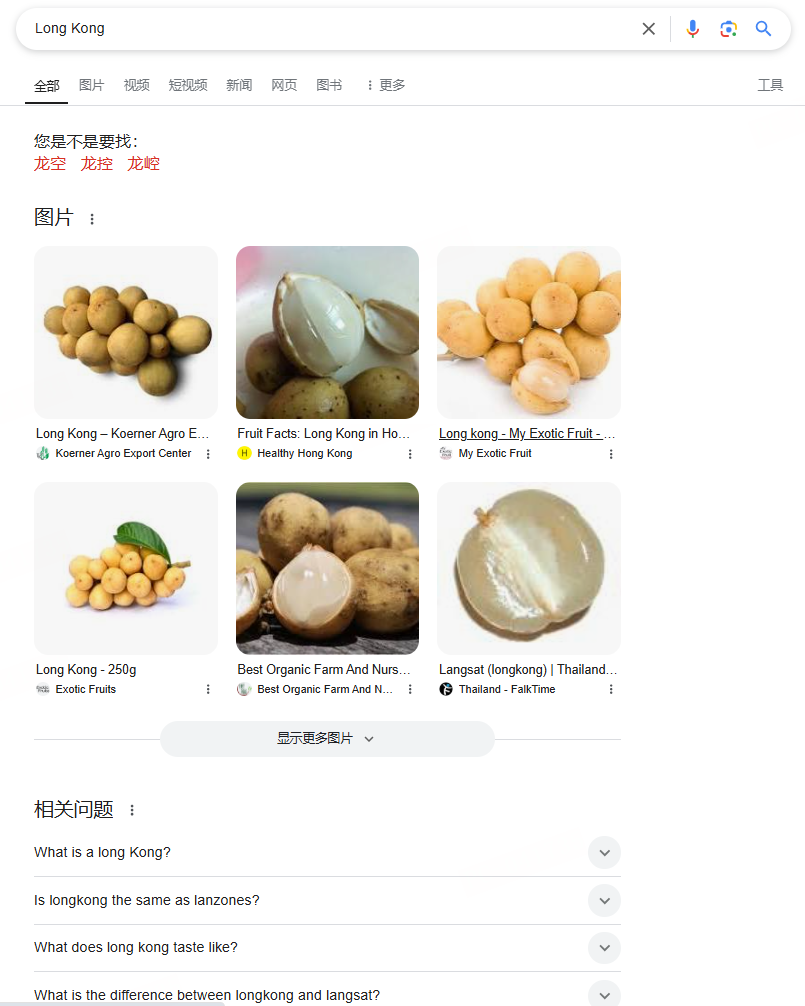The width and height of the screenshot is (805, 1006).
Task: Open Google Lens image search
Action: (x=728, y=29)
